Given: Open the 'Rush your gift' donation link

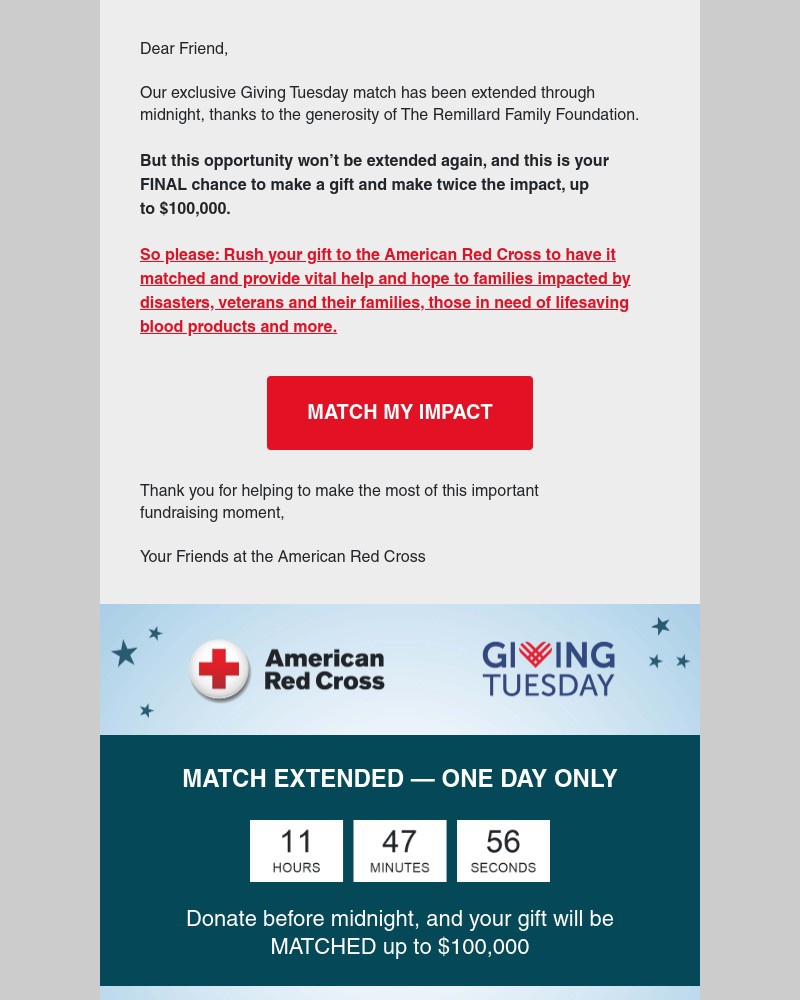Looking at the screenshot, I should (x=385, y=290).
